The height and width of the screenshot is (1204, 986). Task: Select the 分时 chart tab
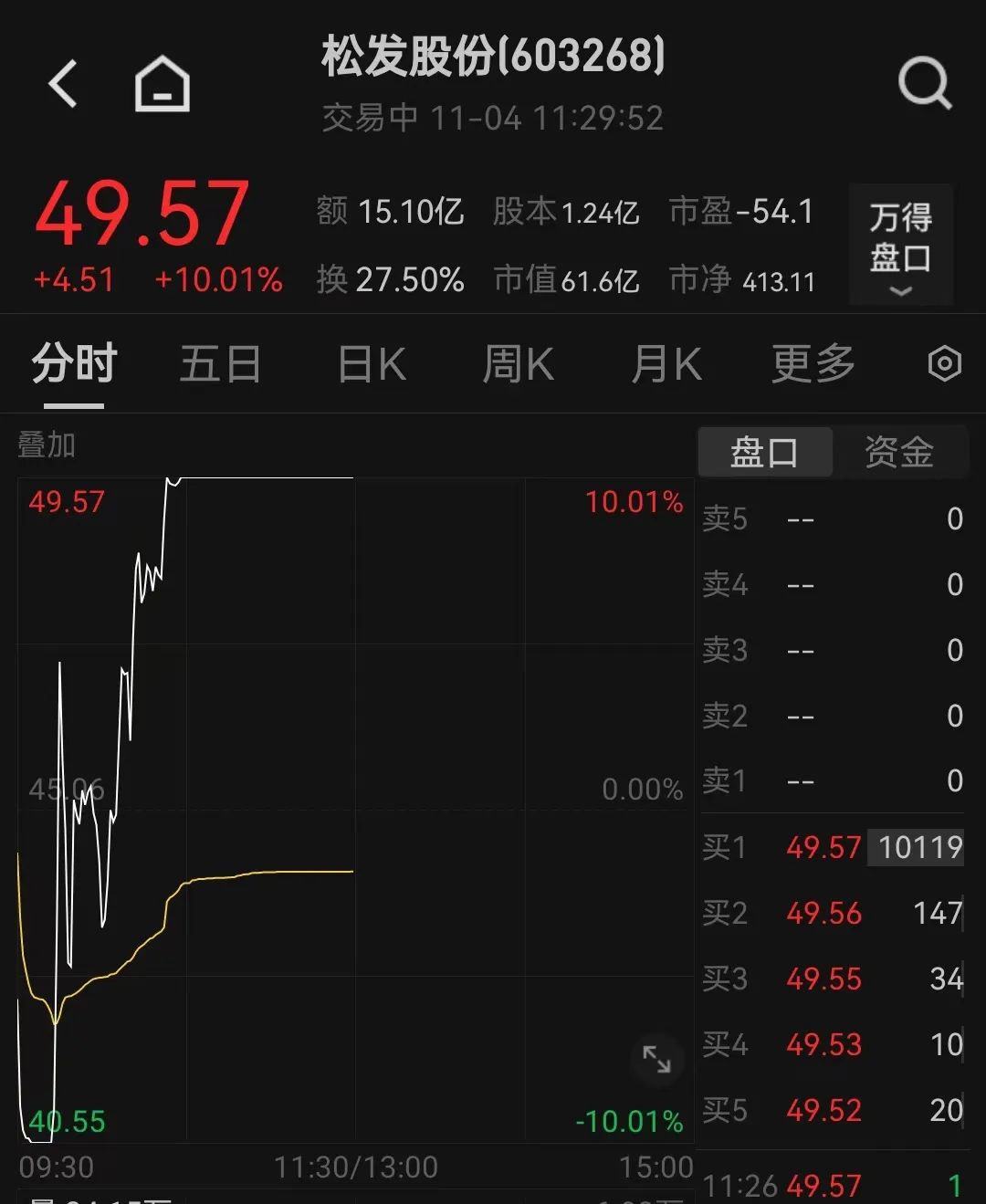[x=74, y=364]
